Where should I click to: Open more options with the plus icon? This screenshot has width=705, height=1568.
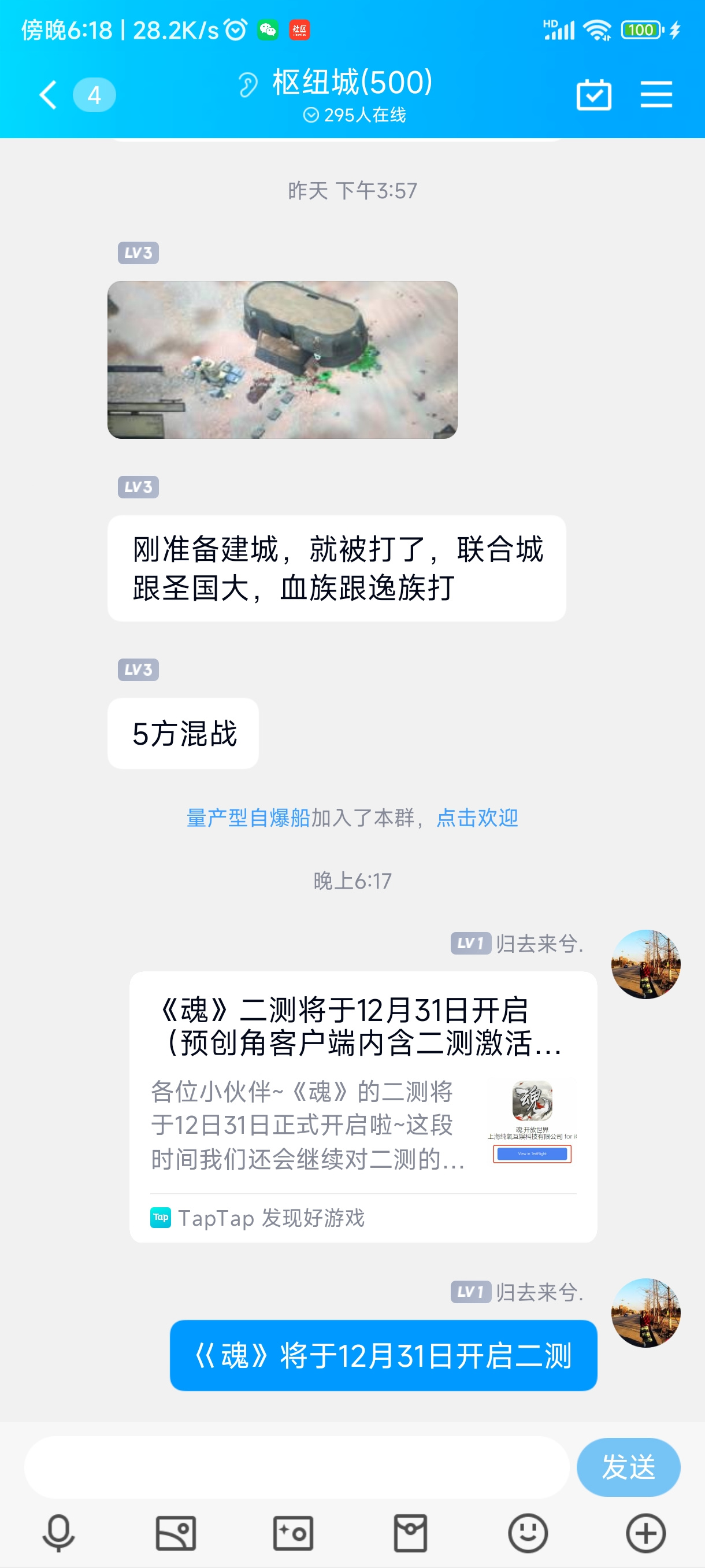point(645,1533)
